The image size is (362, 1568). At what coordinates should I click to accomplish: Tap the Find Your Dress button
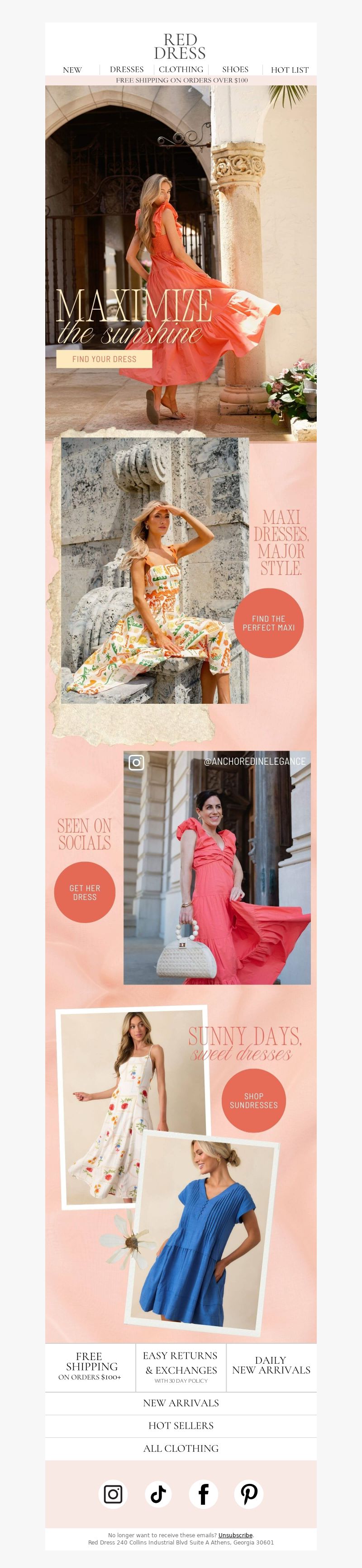point(104,359)
